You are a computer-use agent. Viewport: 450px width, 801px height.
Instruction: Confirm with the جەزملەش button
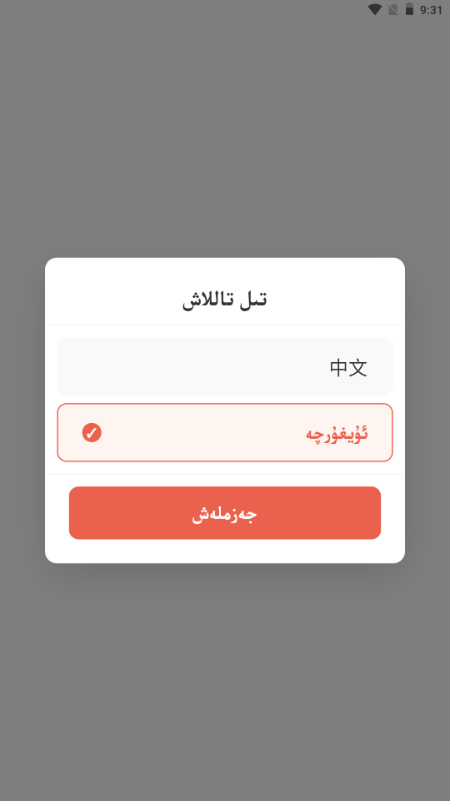point(225,513)
